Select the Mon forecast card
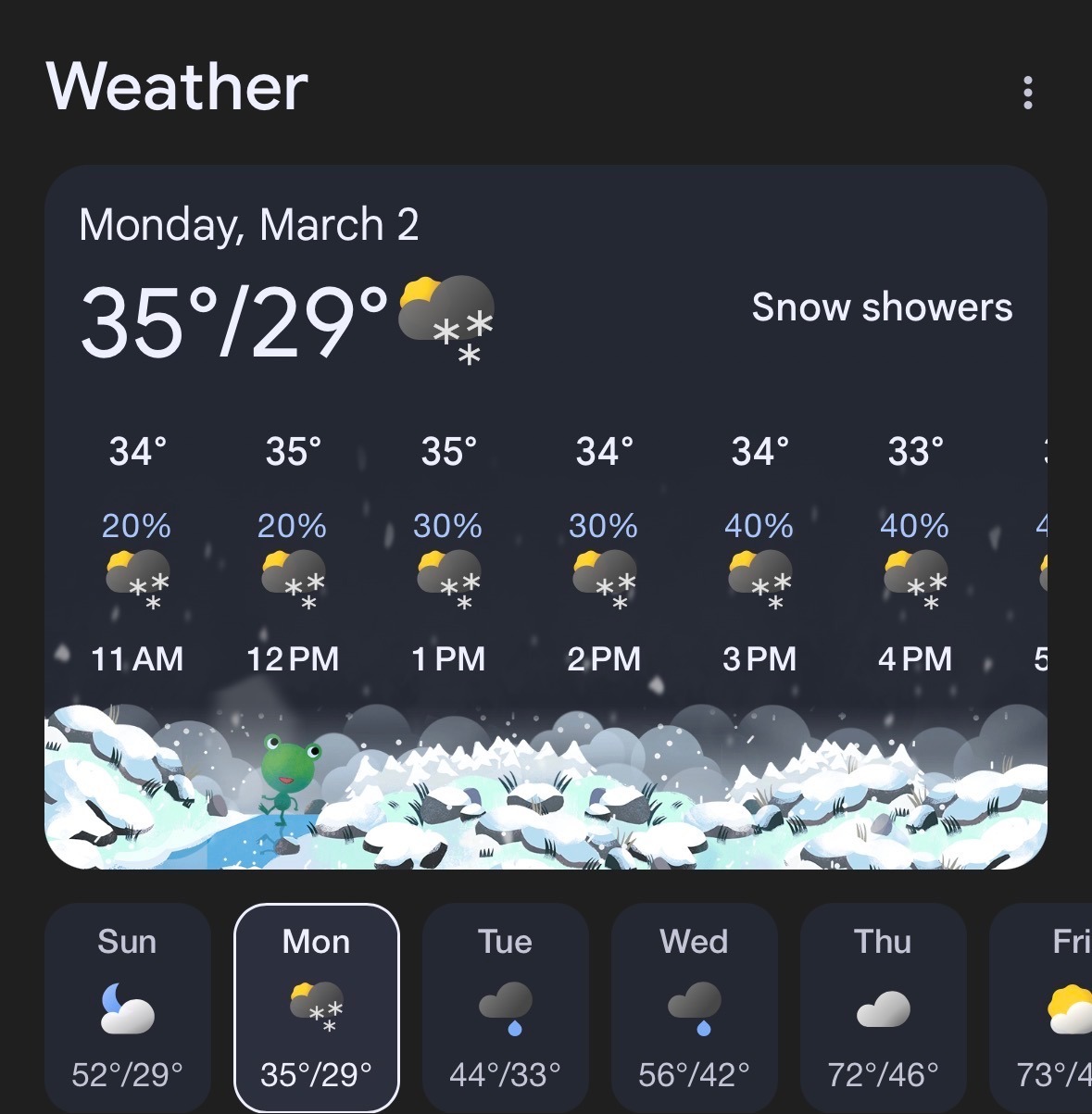The width and height of the screenshot is (1092, 1114). point(317,1008)
